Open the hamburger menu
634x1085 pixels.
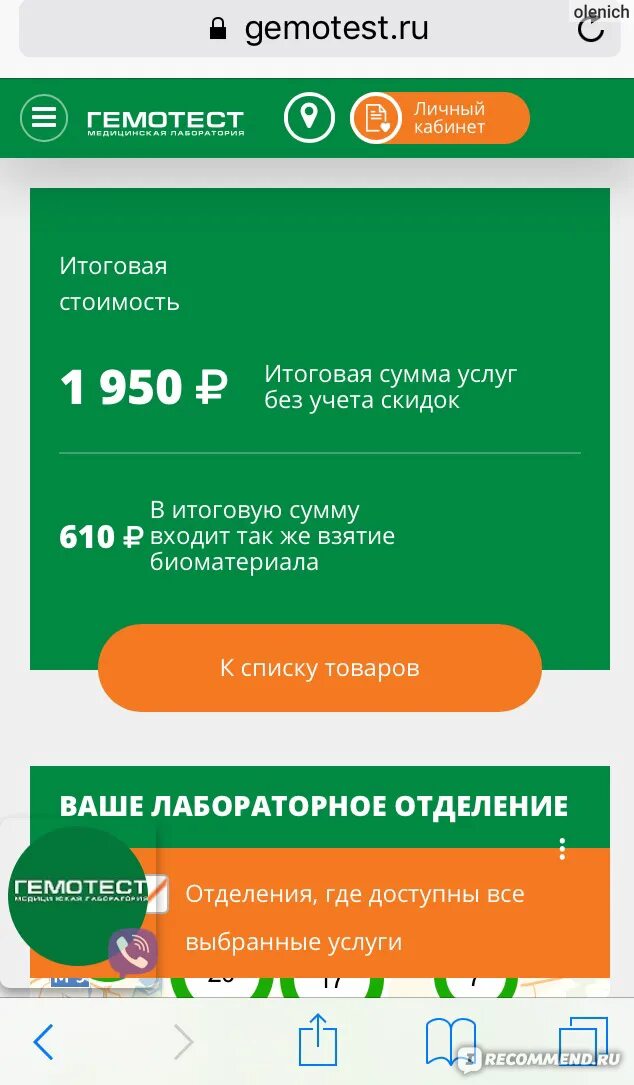(x=44, y=118)
